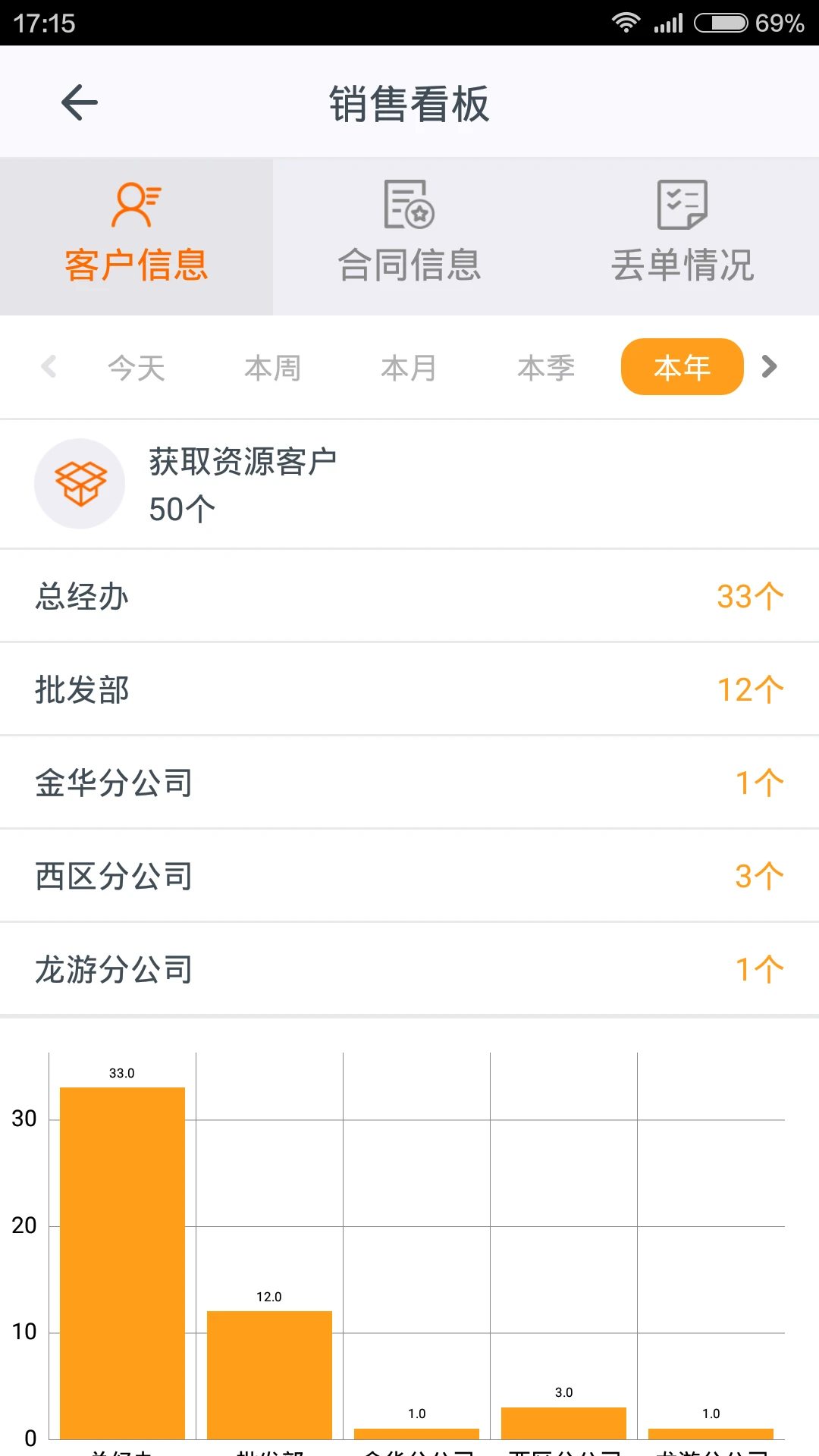Open details for 批发部 12个
This screenshot has height=1456, width=819.
click(409, 689)
